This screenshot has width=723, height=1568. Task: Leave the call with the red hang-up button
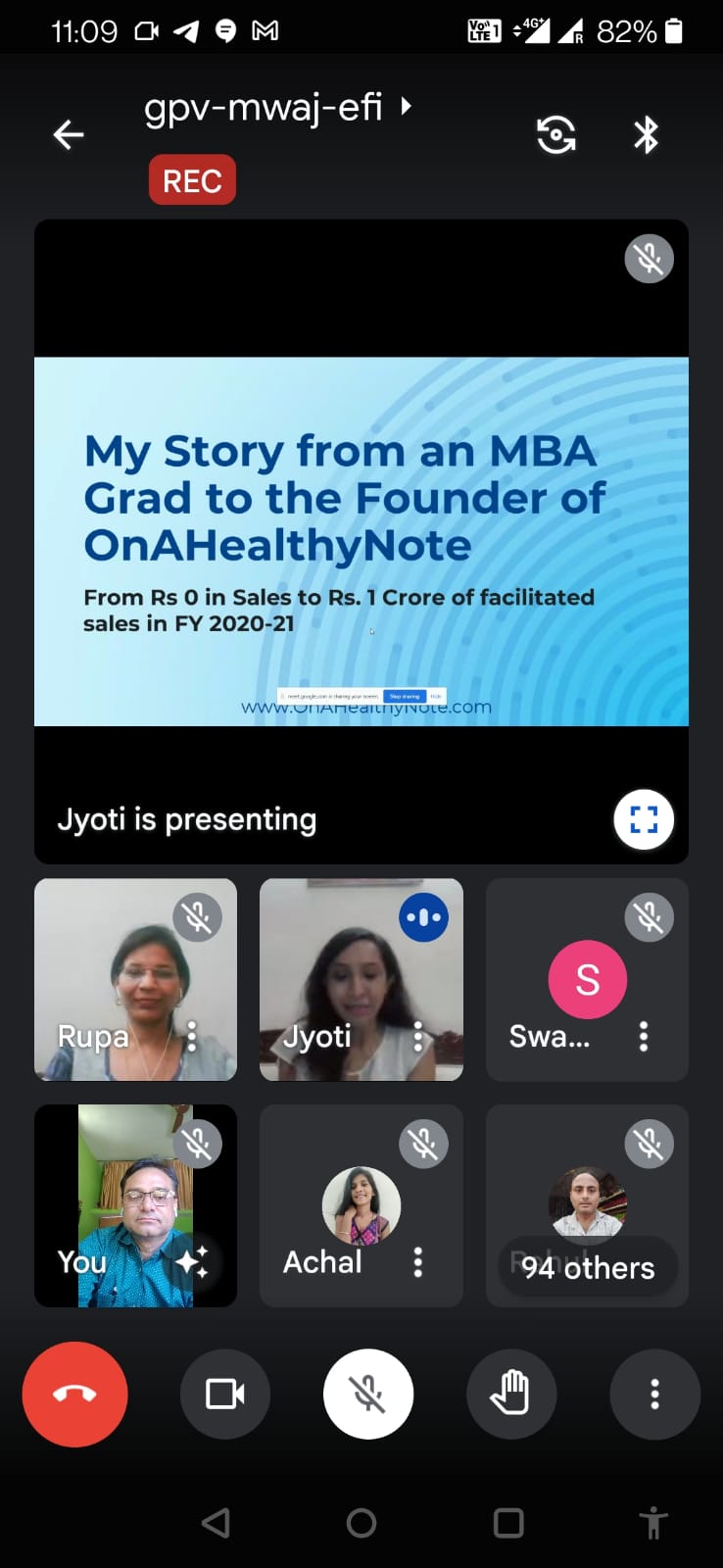74,1394
